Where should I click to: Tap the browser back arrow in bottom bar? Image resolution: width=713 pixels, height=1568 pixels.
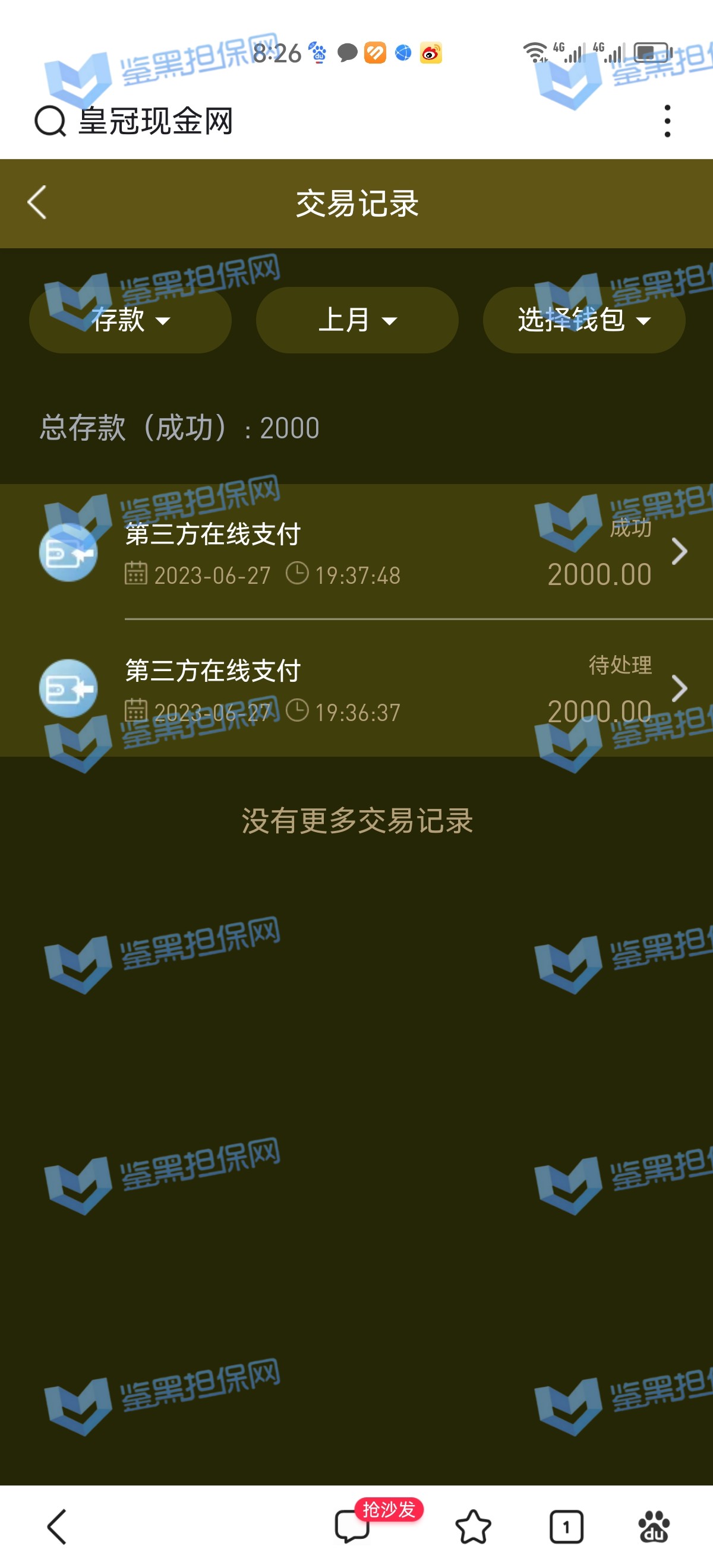[x=56, y=1526]
